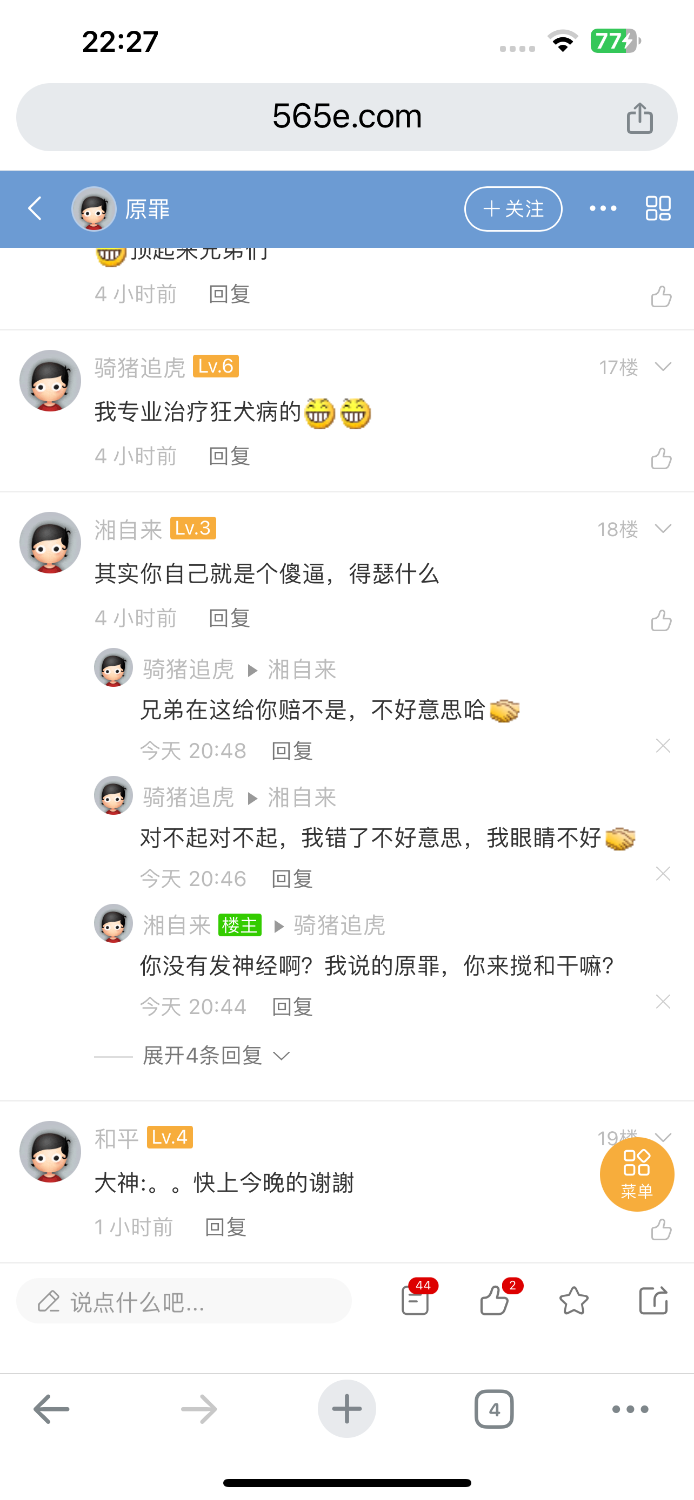The width and height of the screenshot is (694, 1500).
Task: Open the grid icon in header
Action: (658, 208)
